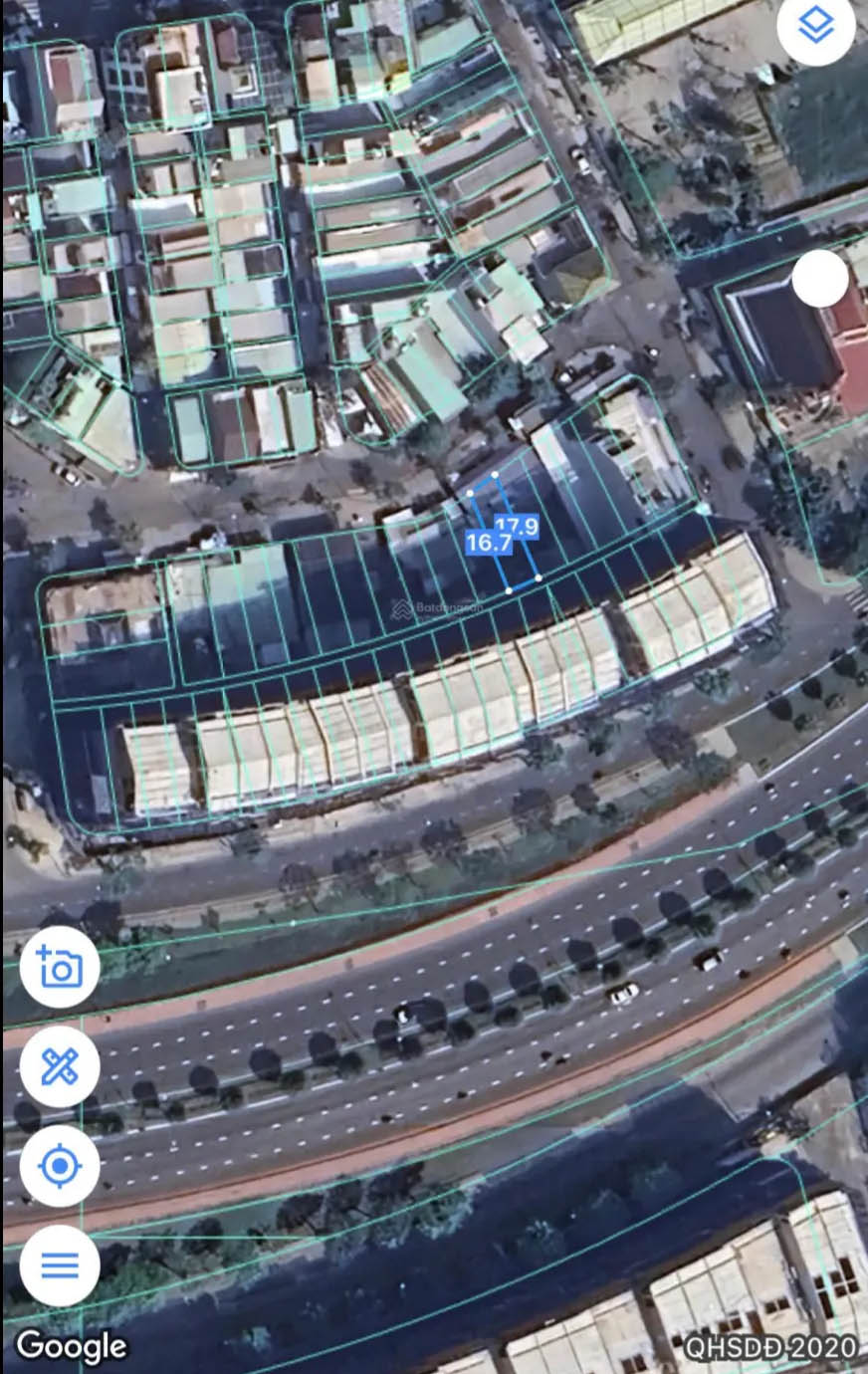
Task: Open the ruler and pencil measuring tool
Action: coord(60,1066)
